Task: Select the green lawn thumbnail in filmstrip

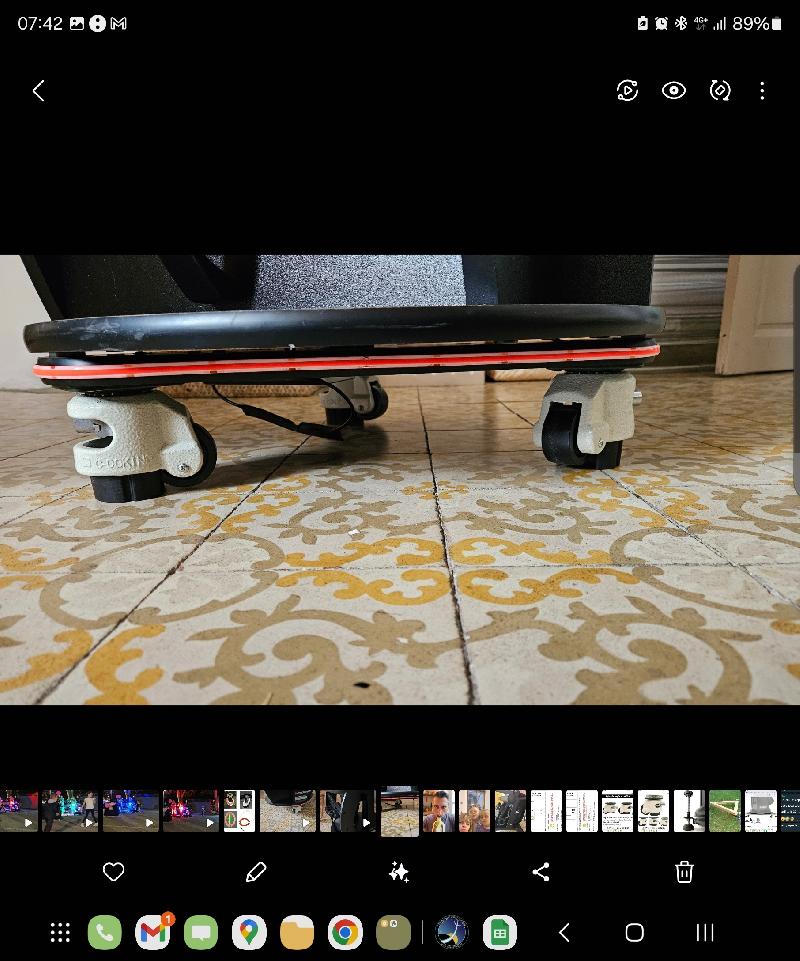Action: pyautogui.click(x=725, y=811)
